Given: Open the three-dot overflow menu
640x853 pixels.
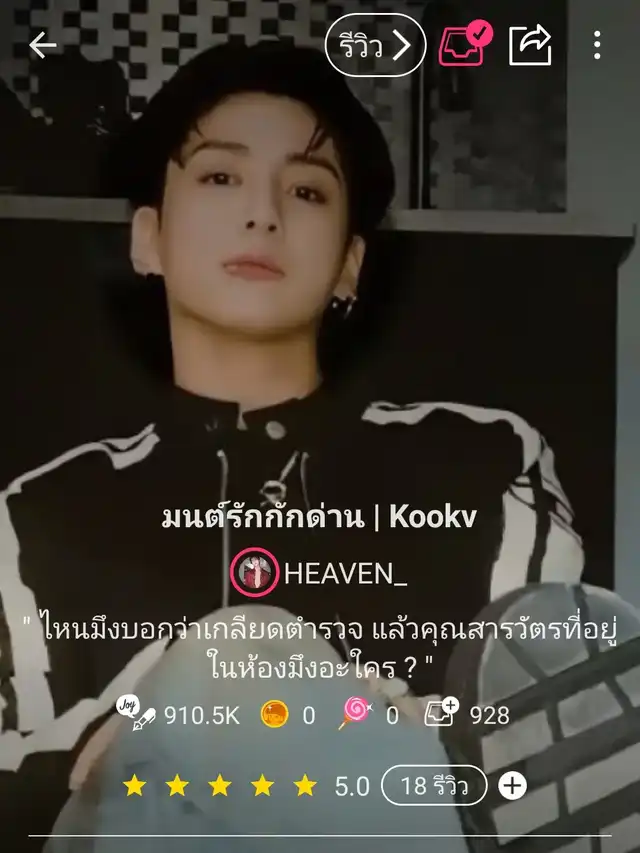Looking at the screenshot, I should click(x=597, y=45).
